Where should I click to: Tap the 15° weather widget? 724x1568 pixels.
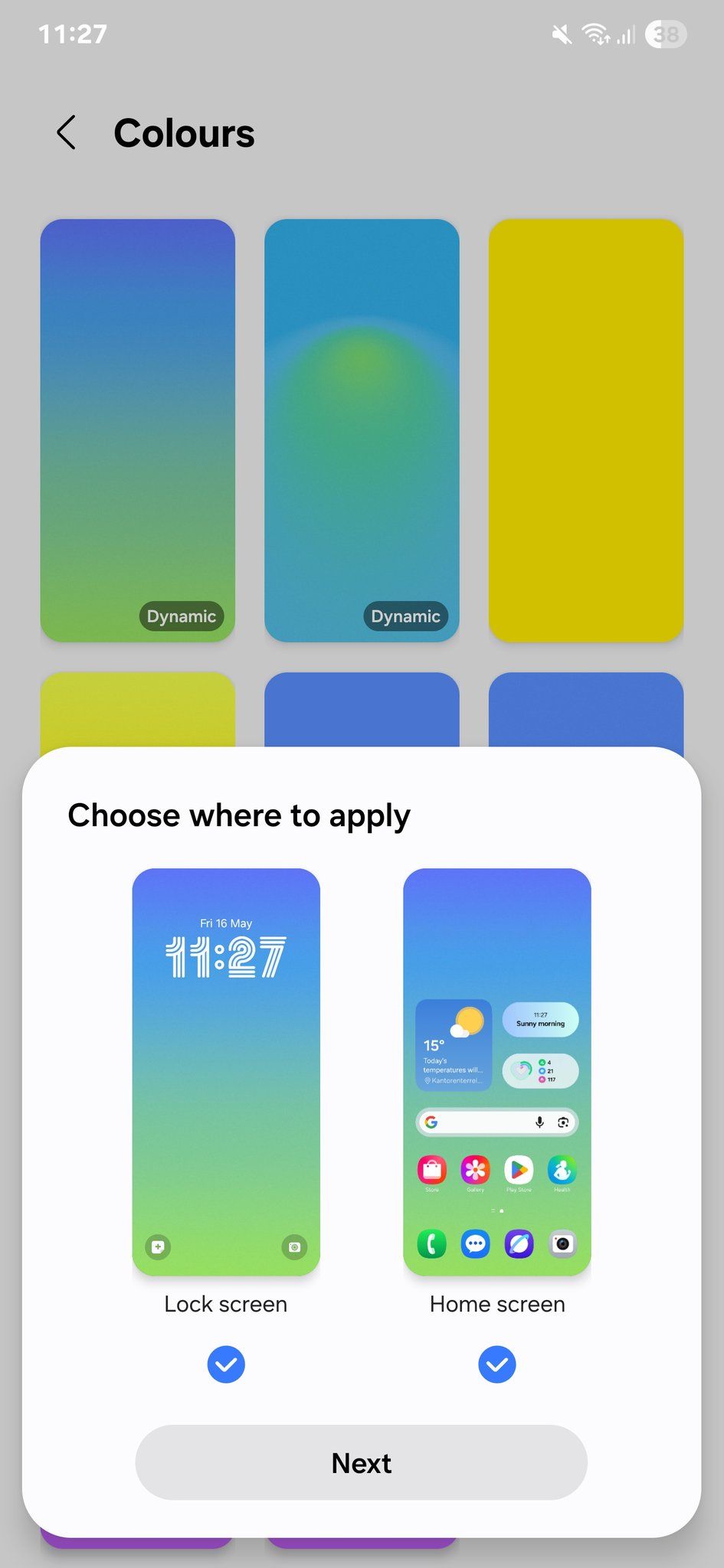click(453, 1045)
